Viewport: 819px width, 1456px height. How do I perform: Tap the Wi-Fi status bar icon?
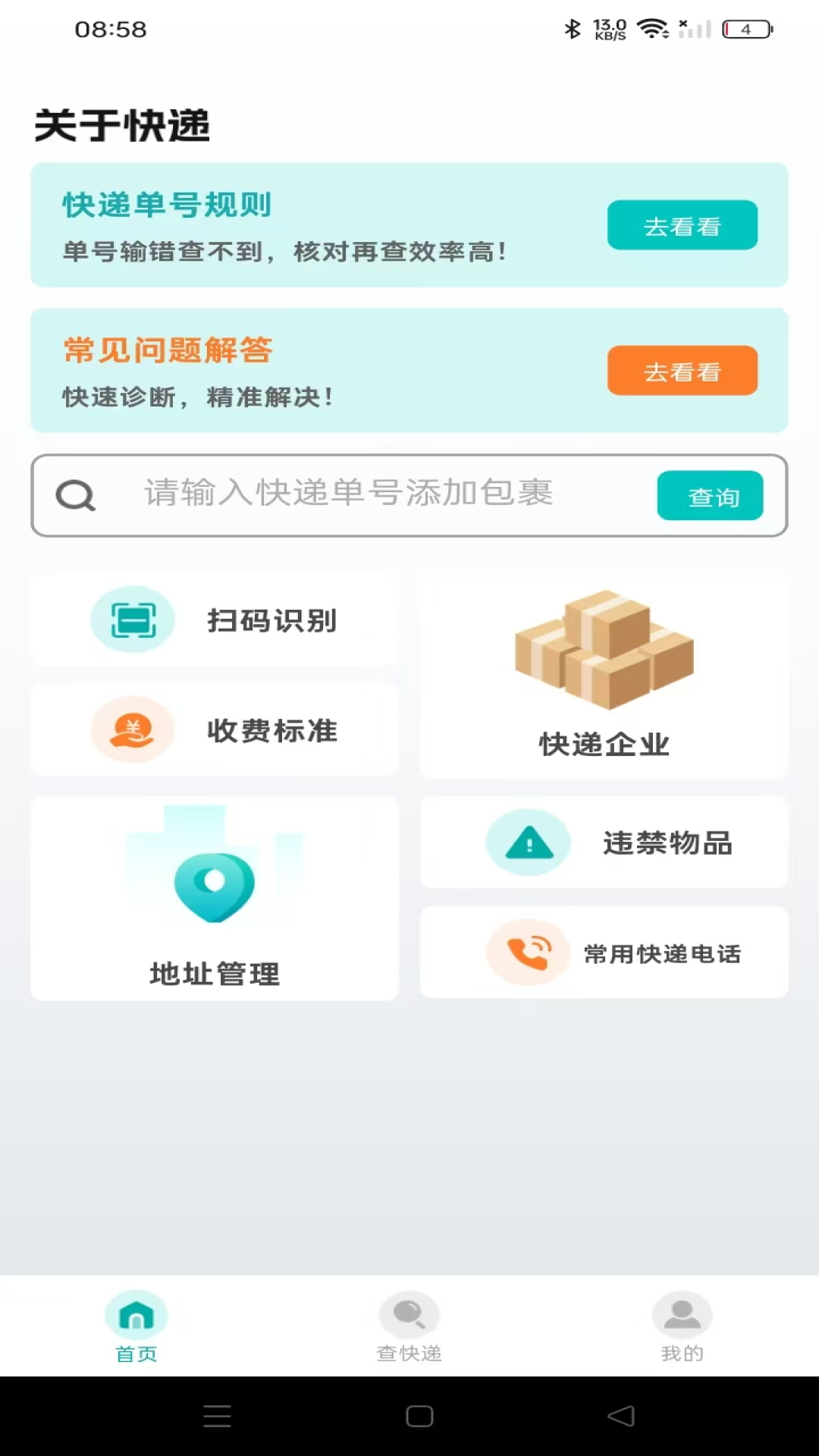(x=650, y=29)
